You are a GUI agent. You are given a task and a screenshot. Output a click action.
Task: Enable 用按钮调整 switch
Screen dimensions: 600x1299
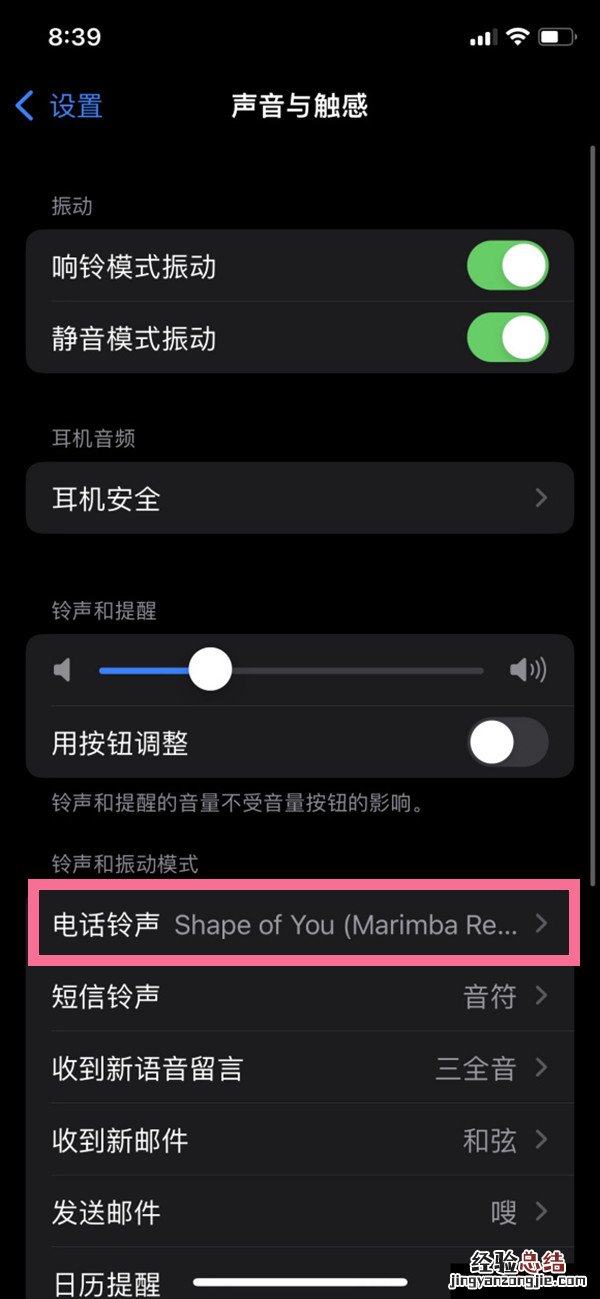click(507, 743)
